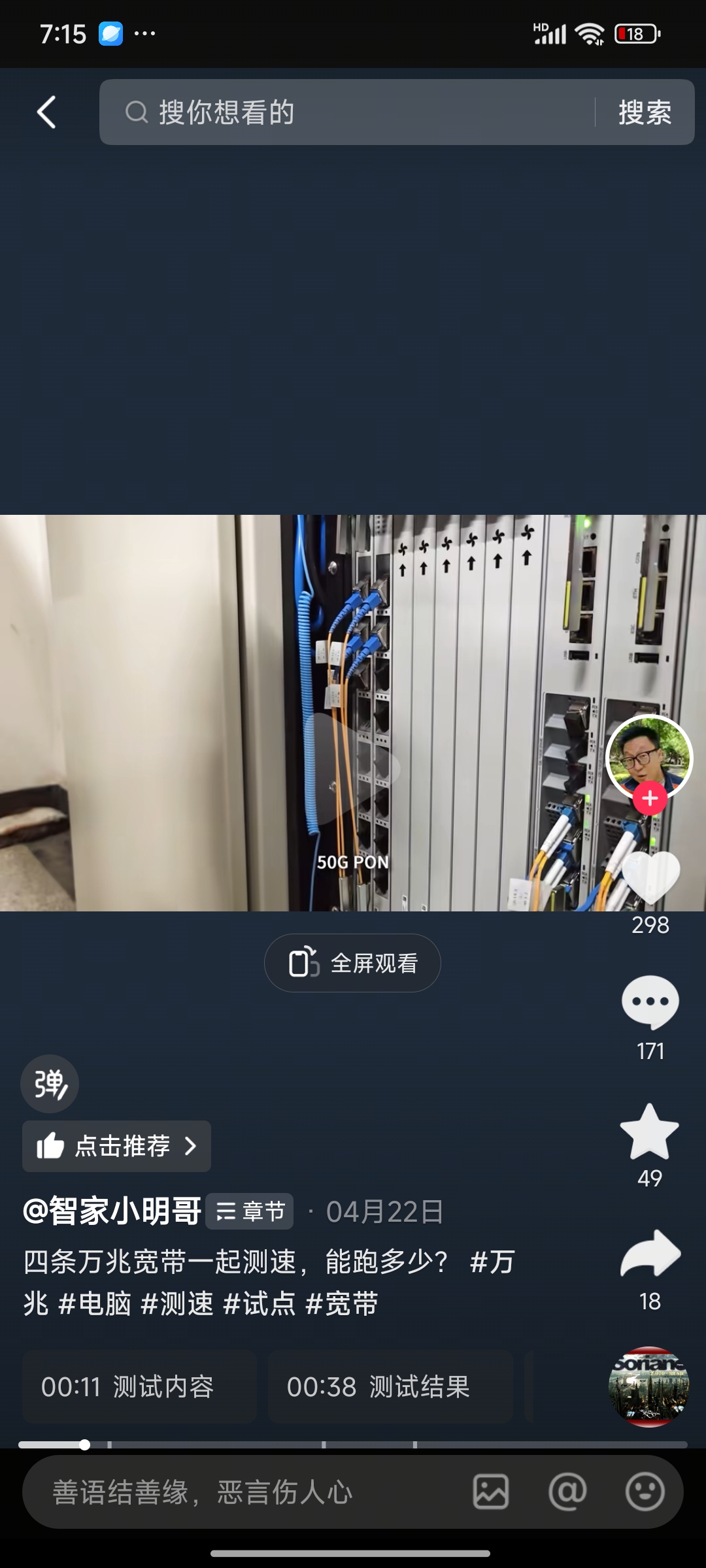Follow creator with red plus badge
706x1568 pixels.
(650, 798)
